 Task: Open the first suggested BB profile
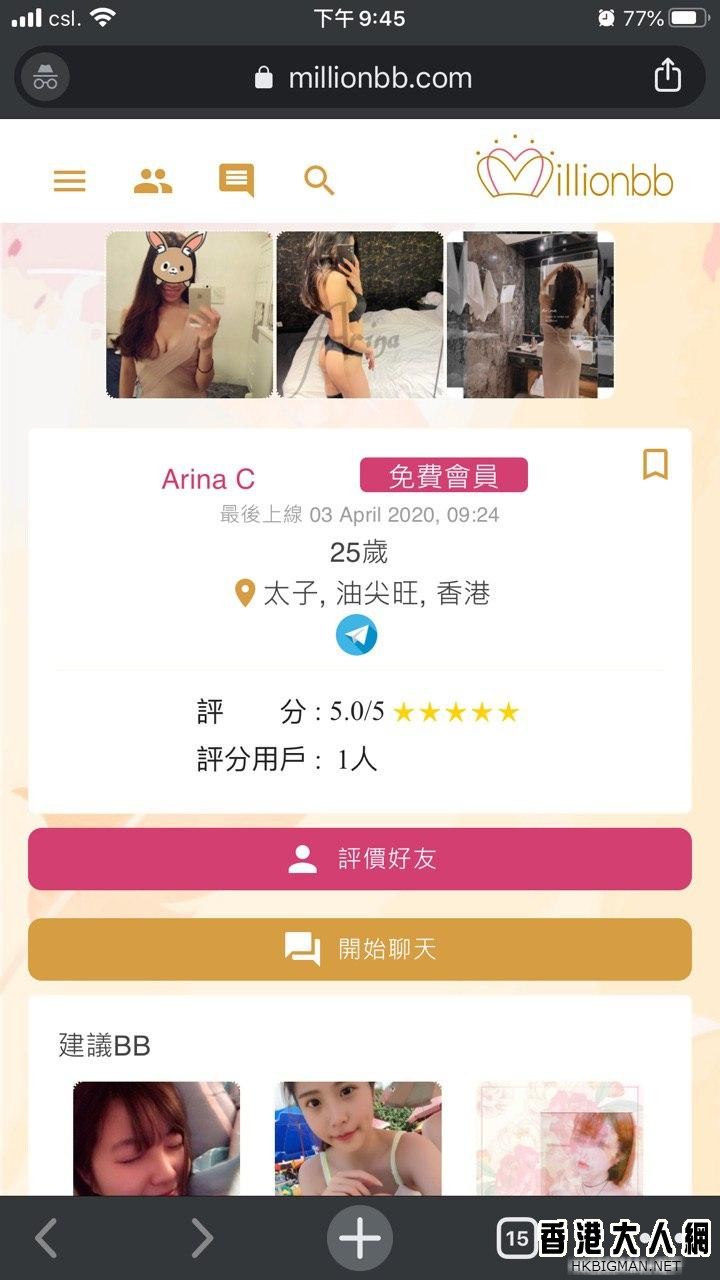(x=156, y=1138)
